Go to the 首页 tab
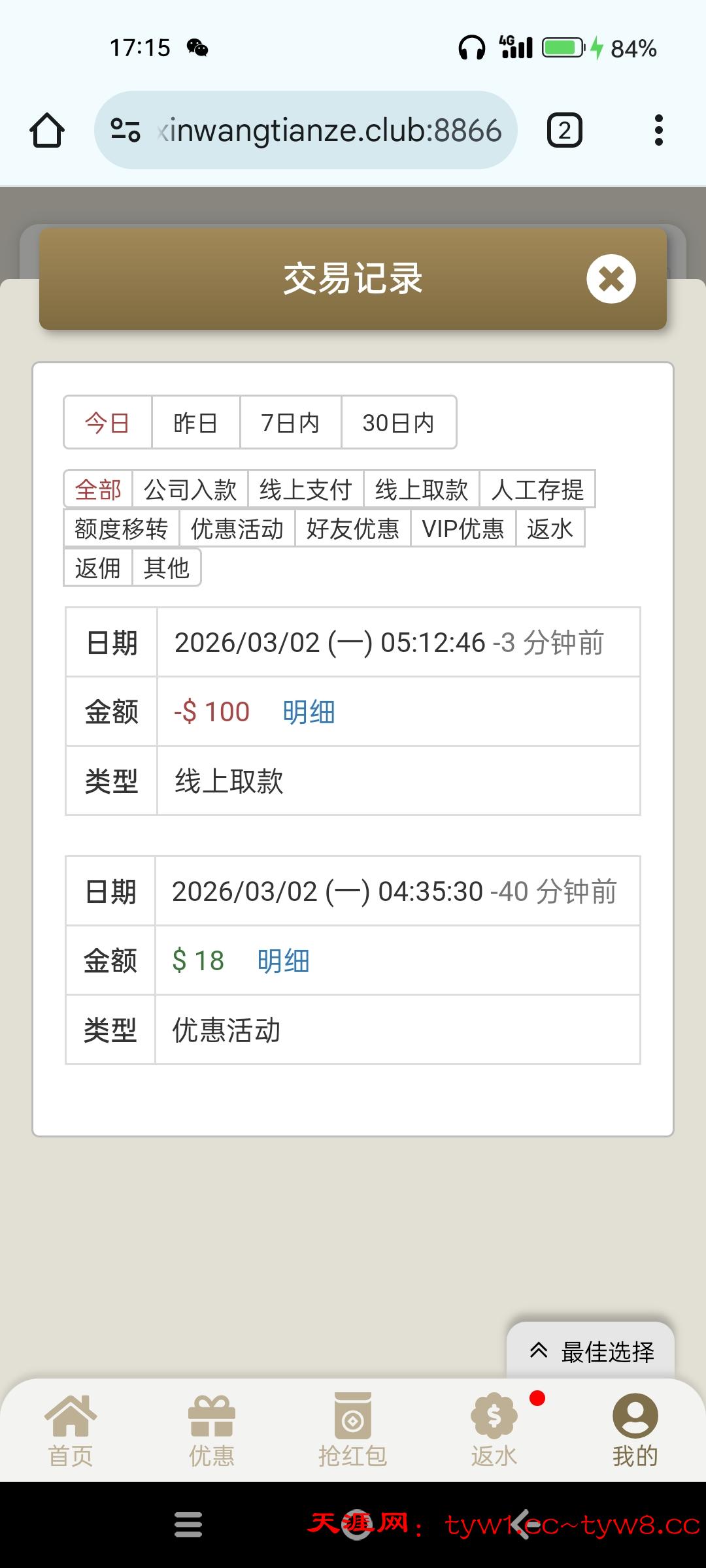 [71, 1431]
